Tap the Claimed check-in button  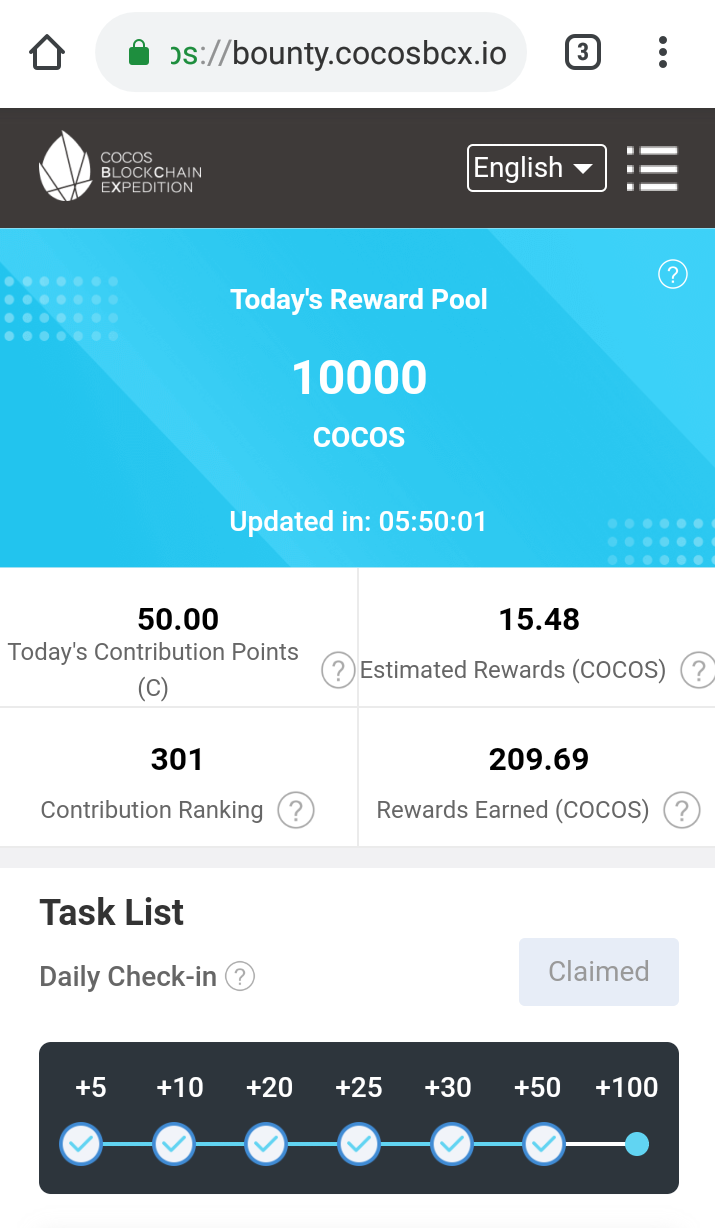click(x=598, y=972)
